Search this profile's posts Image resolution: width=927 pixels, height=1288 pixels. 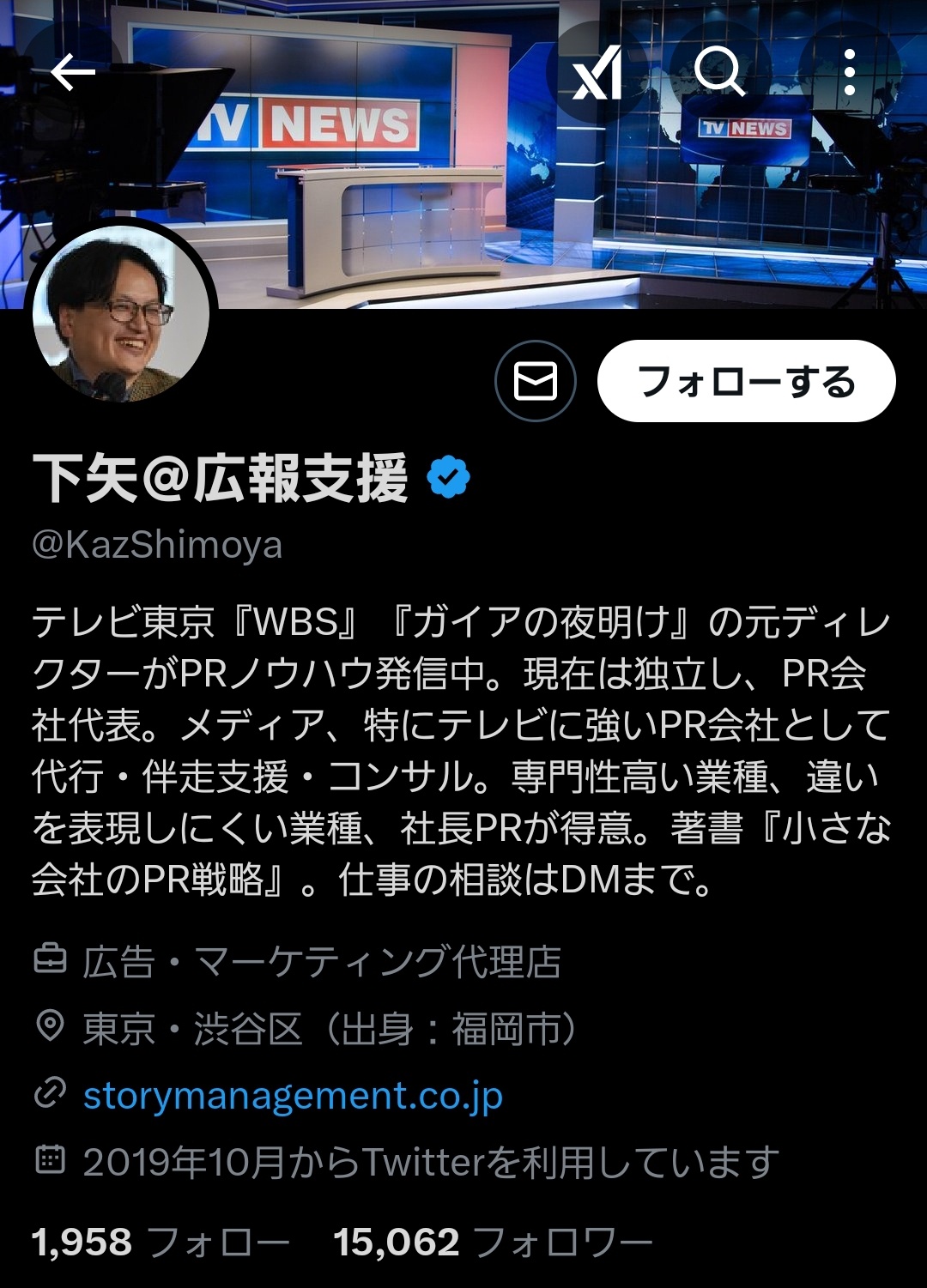point(719,73)
